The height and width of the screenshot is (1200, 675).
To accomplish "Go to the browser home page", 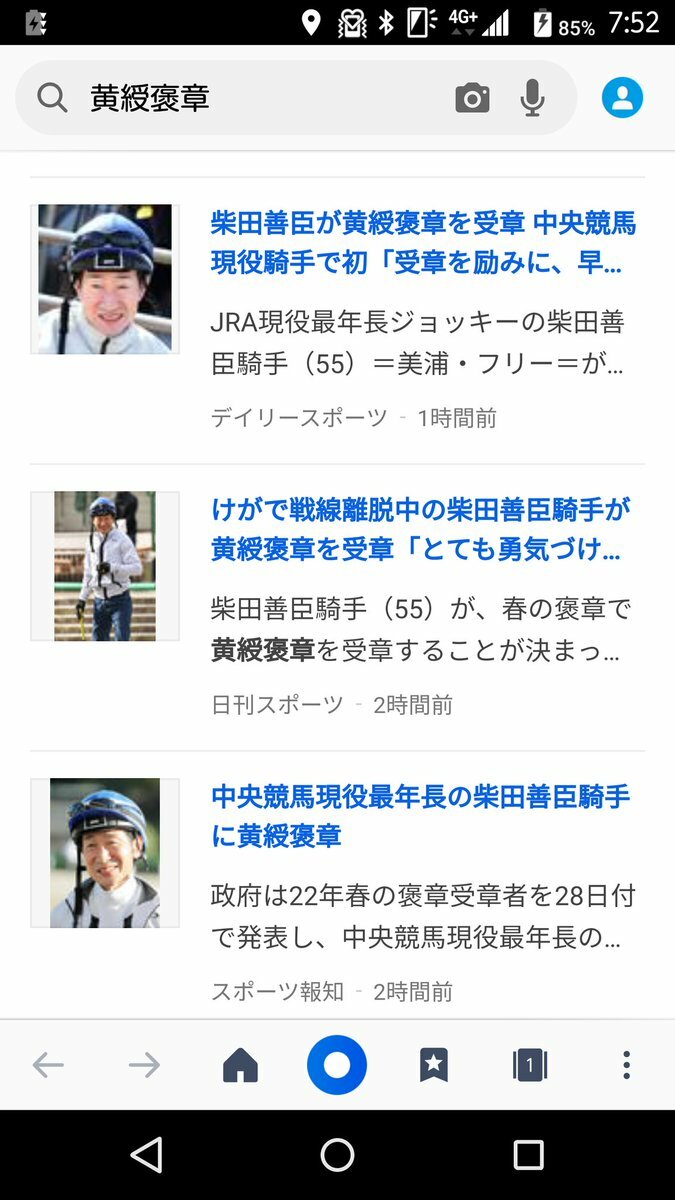I will pos(240,1065).
